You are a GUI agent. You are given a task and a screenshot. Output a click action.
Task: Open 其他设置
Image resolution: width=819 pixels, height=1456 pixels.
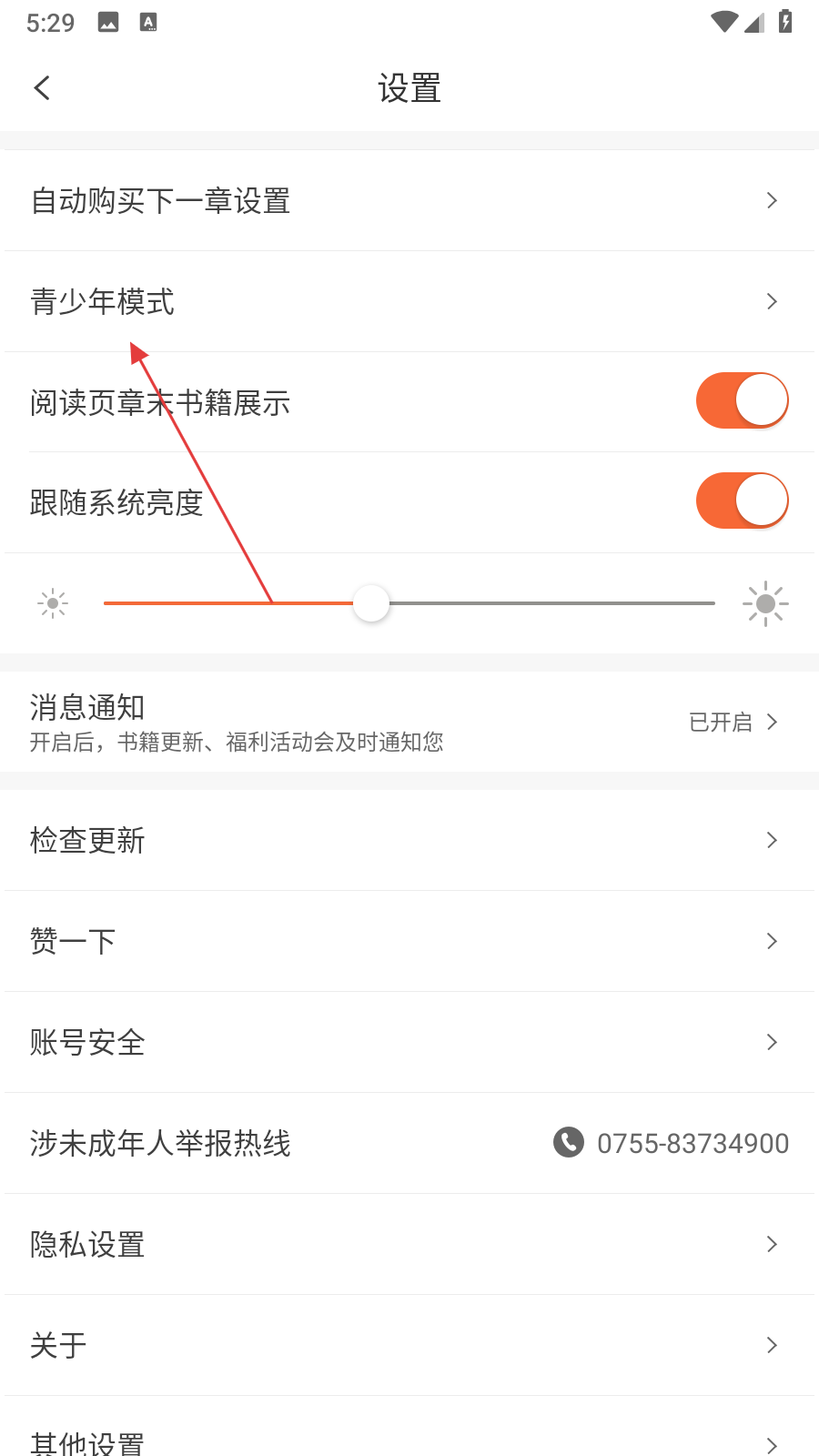pyautogui.click(x=409, y=1440)
